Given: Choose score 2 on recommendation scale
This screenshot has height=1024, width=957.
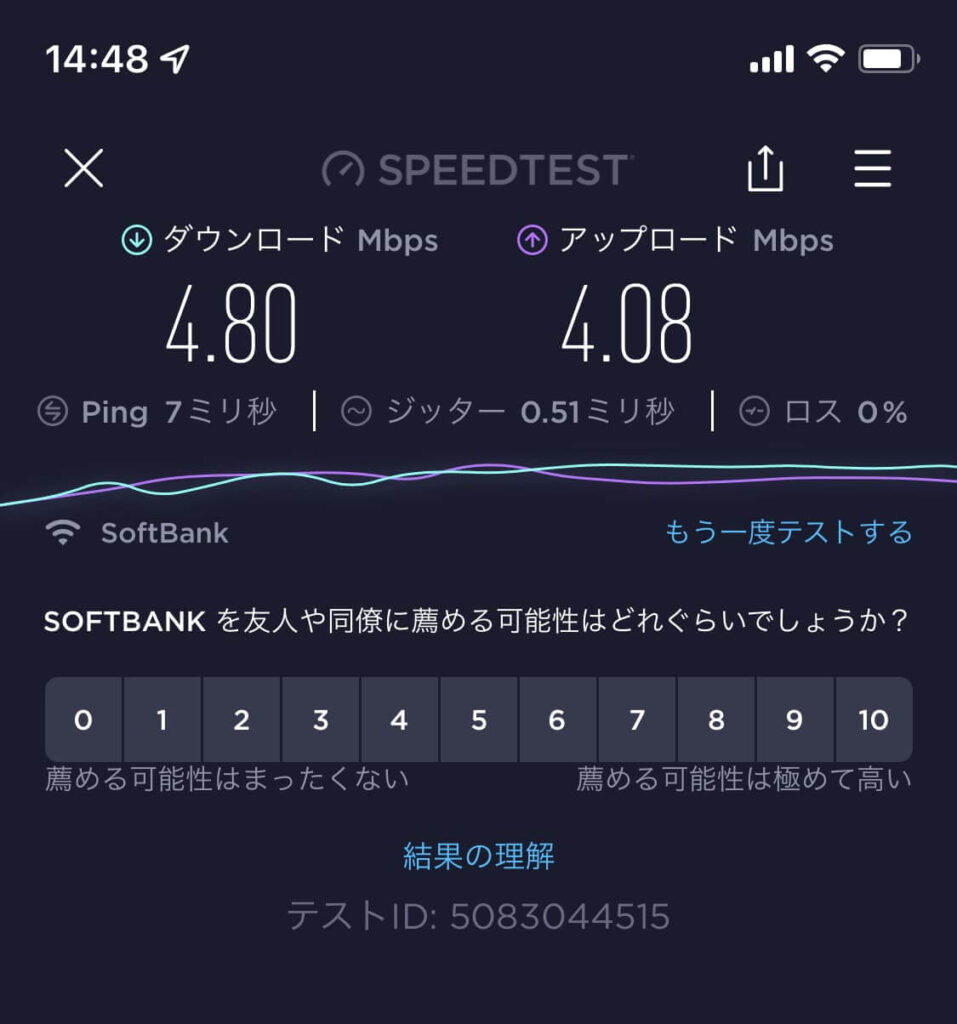Looking at the screenshot, I should 241,720.
